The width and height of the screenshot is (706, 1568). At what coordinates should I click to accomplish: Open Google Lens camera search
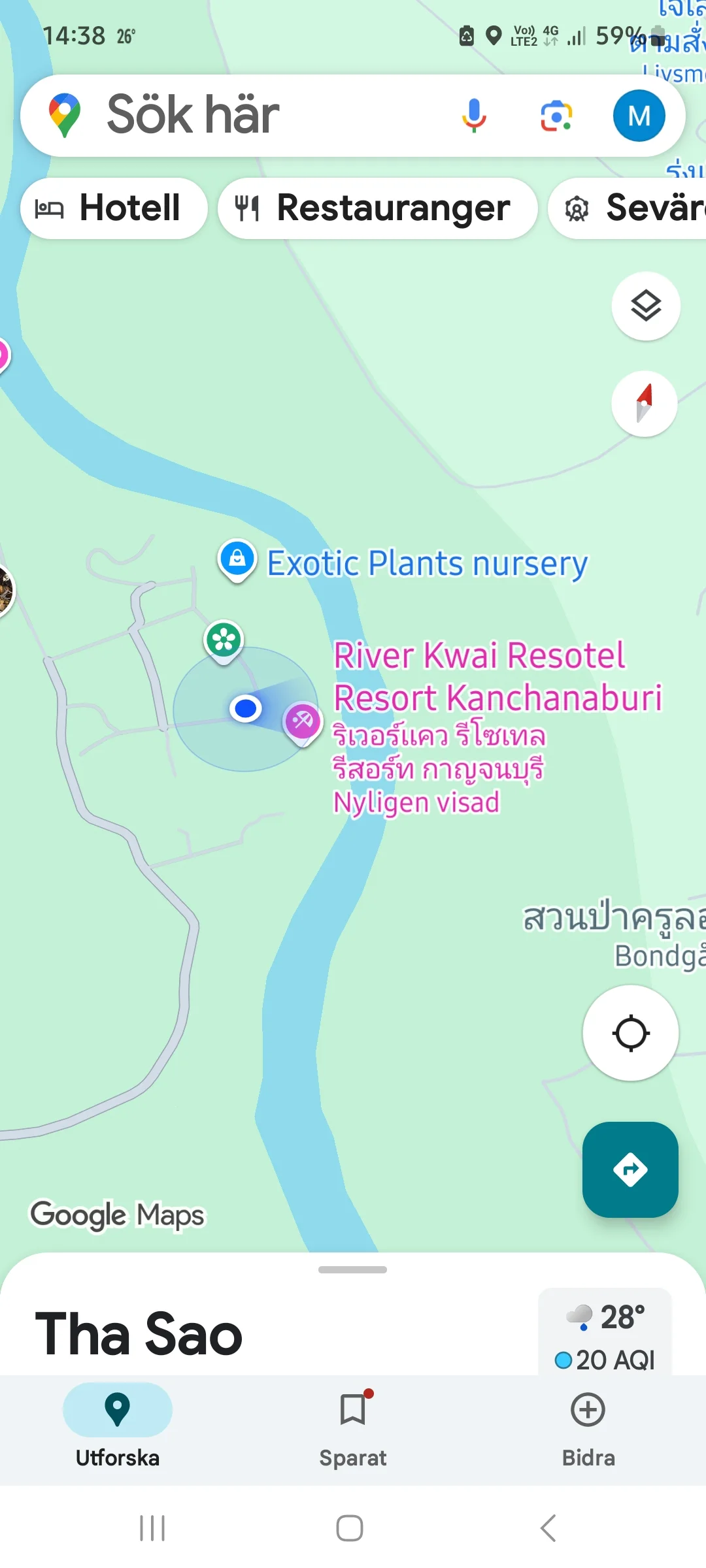(x=556, y=116)
